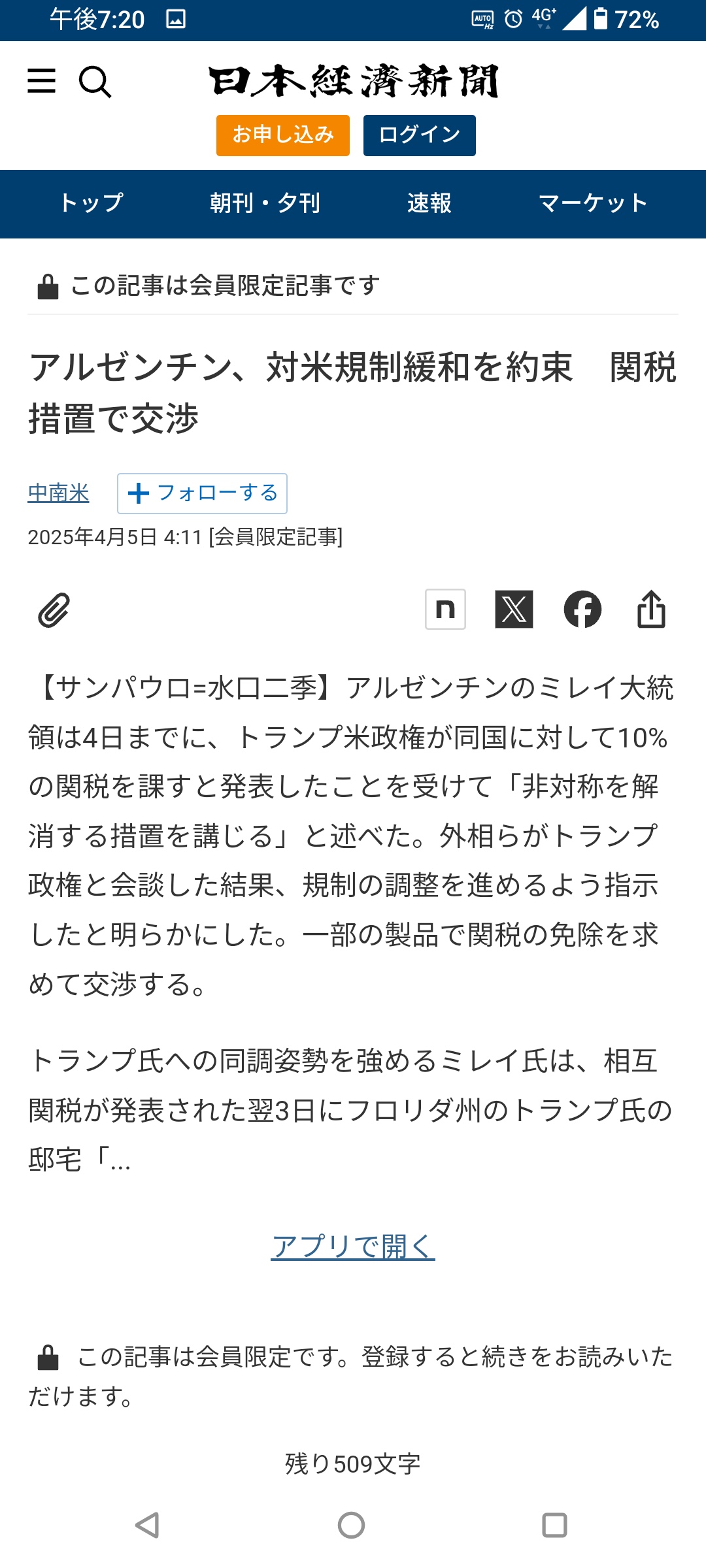Screen dimensions: 706x1568
Task: Open the 中南米 topic link
Action: coord(58,493)
